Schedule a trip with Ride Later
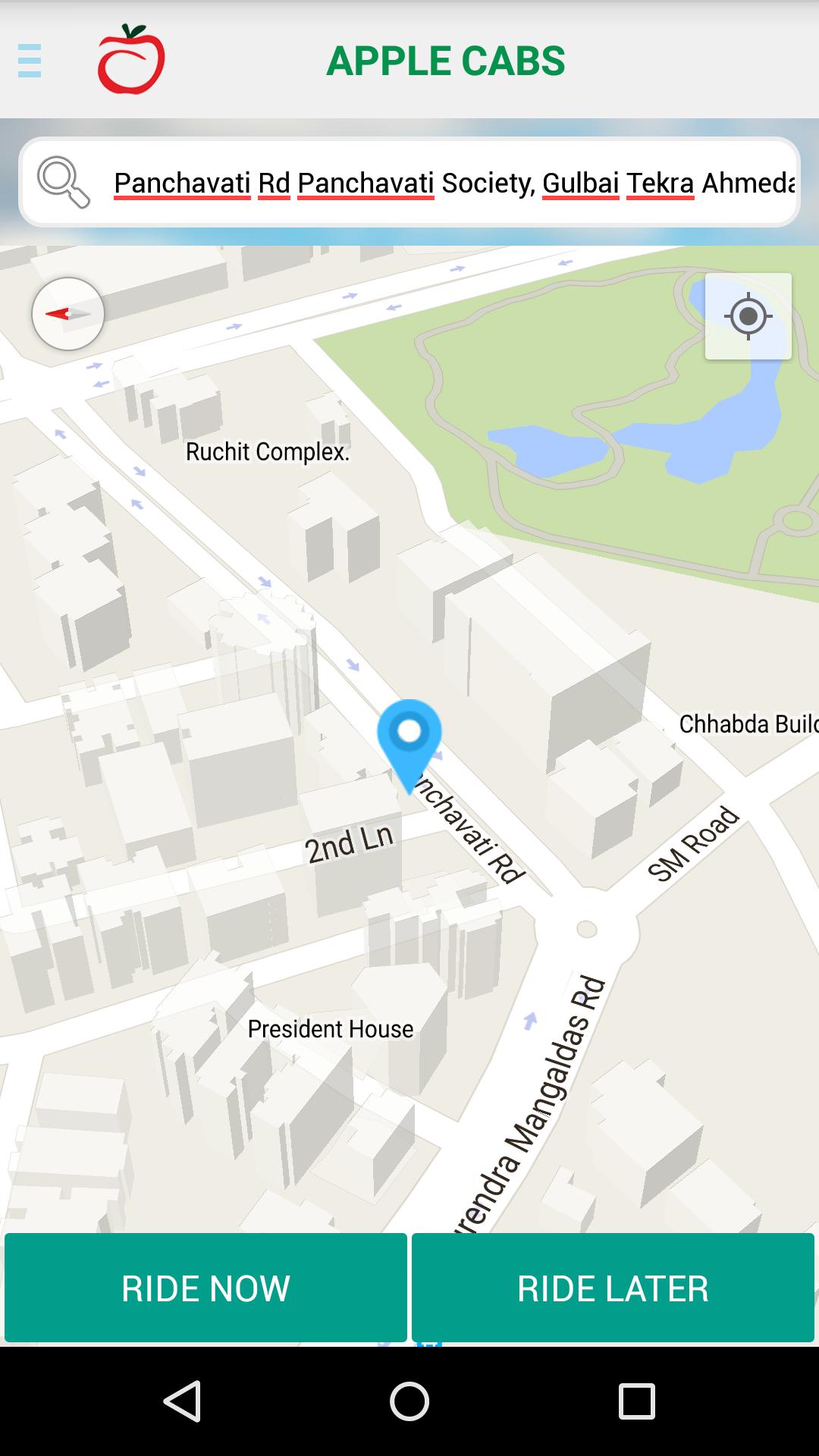 613,1288
